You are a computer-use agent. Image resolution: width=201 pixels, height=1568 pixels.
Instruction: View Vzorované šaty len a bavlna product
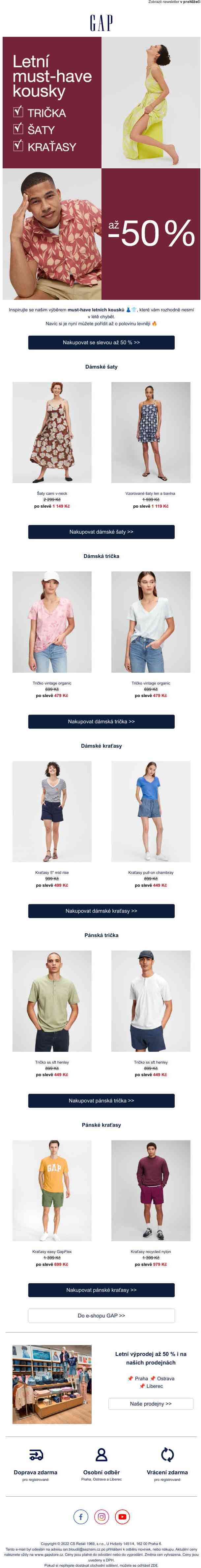150,432
